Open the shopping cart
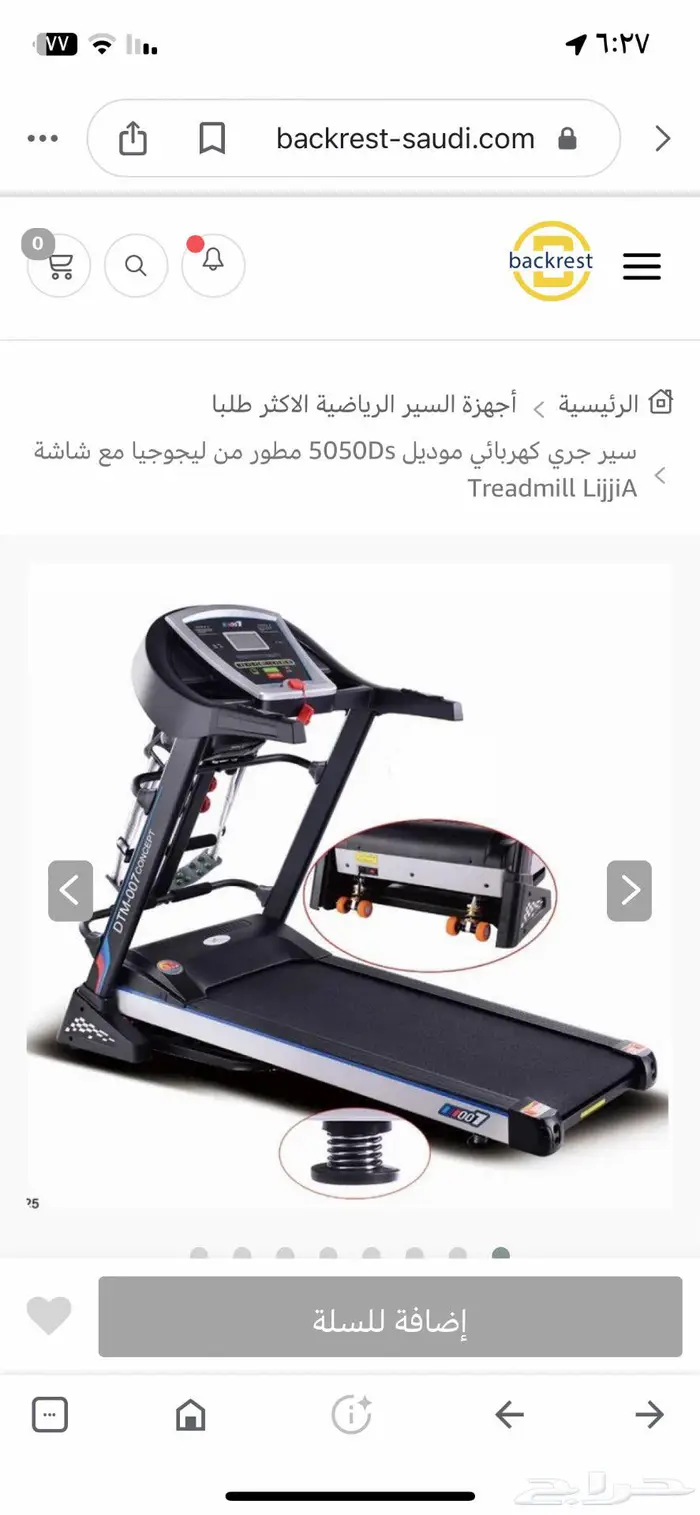This screenshot has height=1515, width=700. (58, 265)
